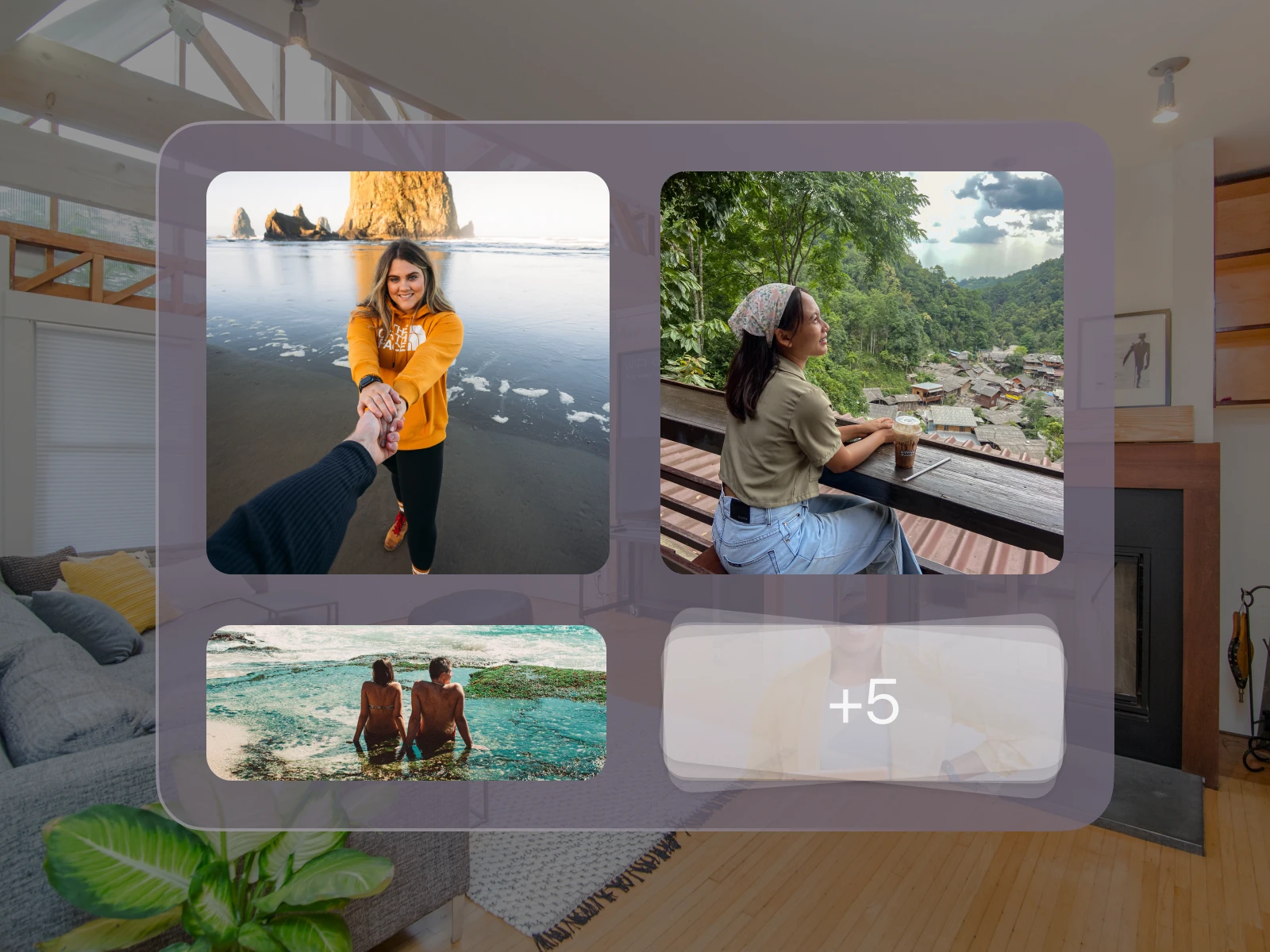Image resolution: width=1270 pixels, height=952 pixels.
Task: View the photo of couple sitting in water
Action: (x=406, y=702)
